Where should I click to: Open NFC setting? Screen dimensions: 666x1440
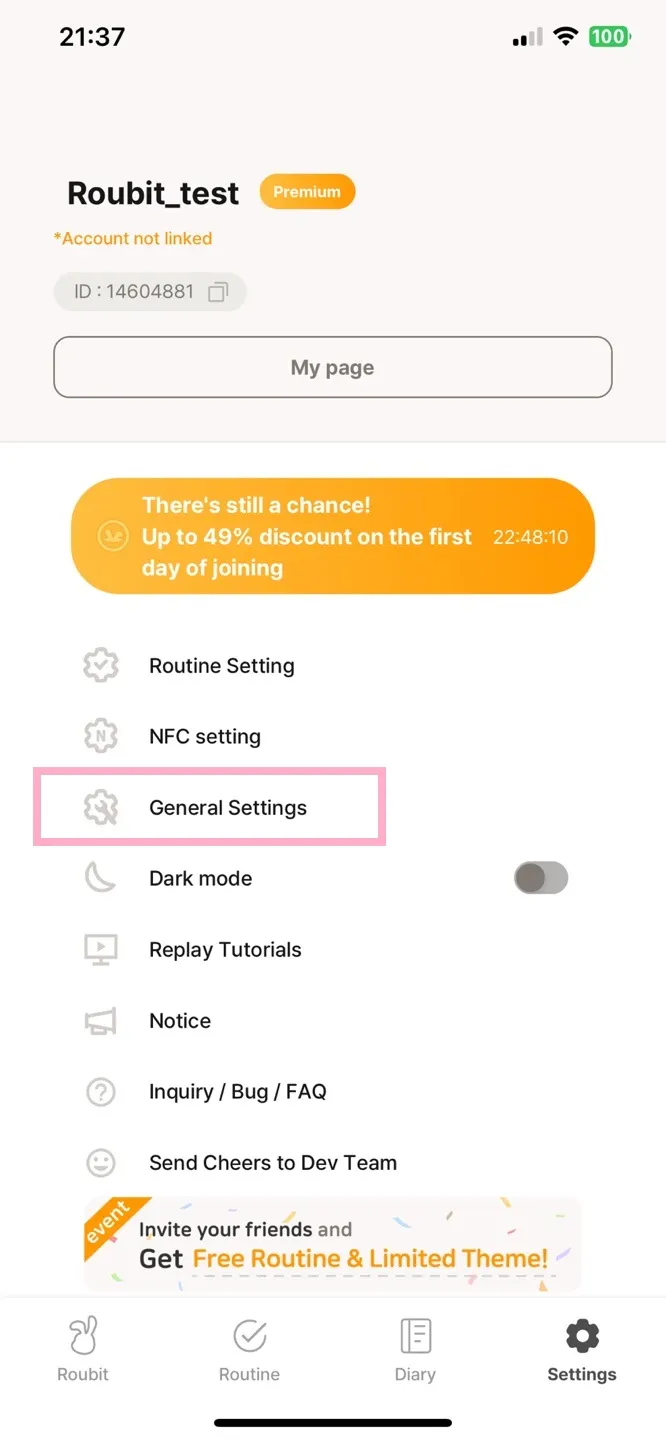point(204,737)
